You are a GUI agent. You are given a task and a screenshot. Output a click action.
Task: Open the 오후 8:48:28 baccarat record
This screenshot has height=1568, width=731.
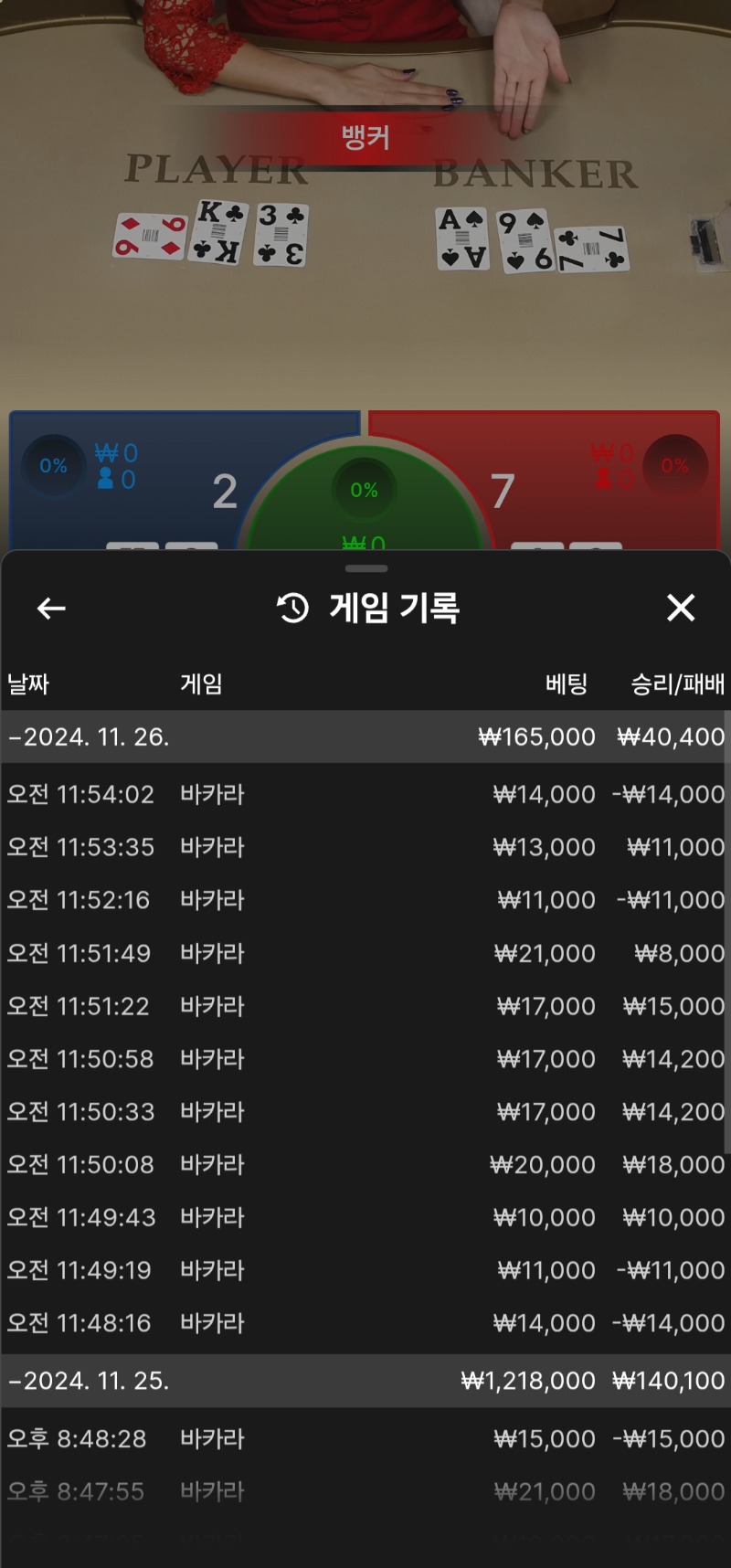365,1439
